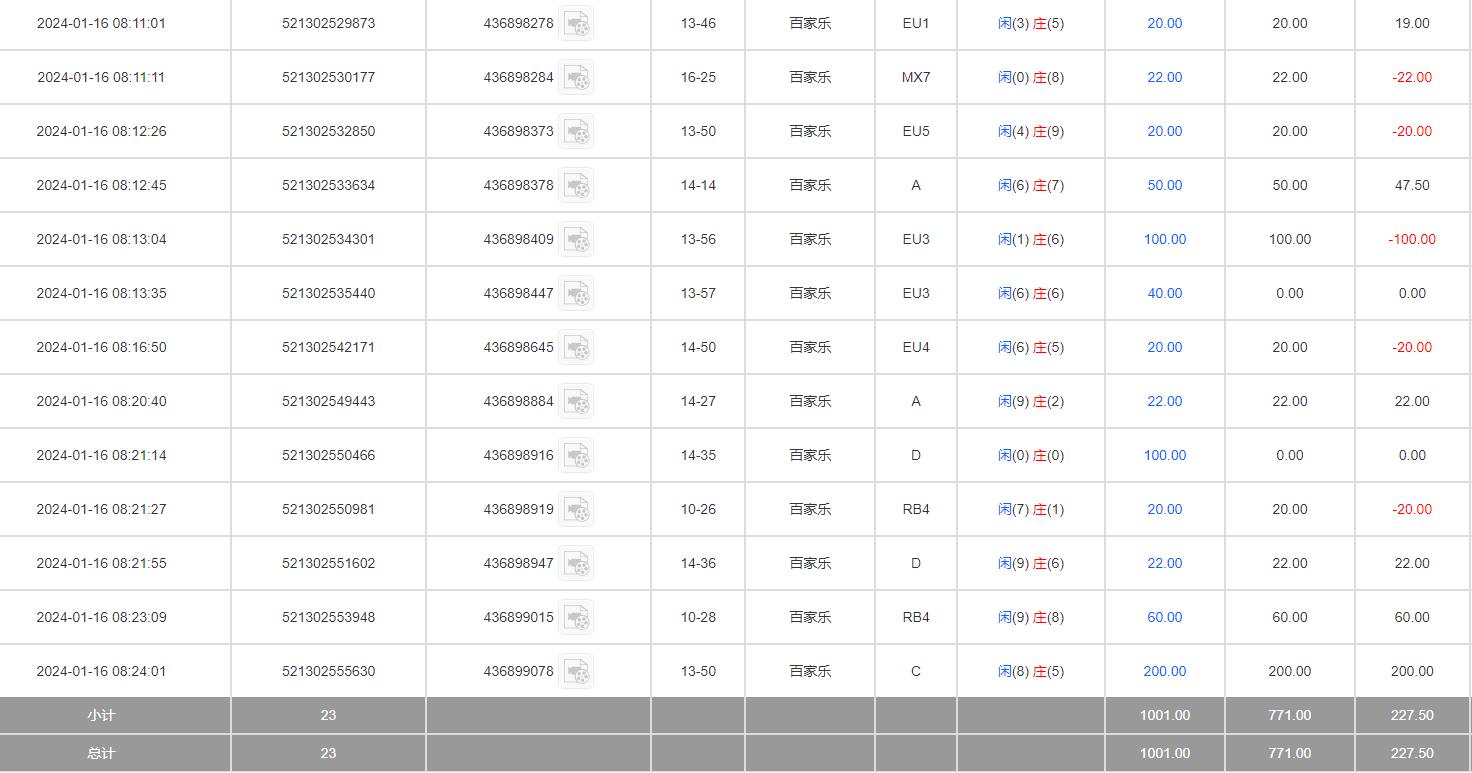
Task: Play replay for round 436898884
Action: click(x=576, y=401)
